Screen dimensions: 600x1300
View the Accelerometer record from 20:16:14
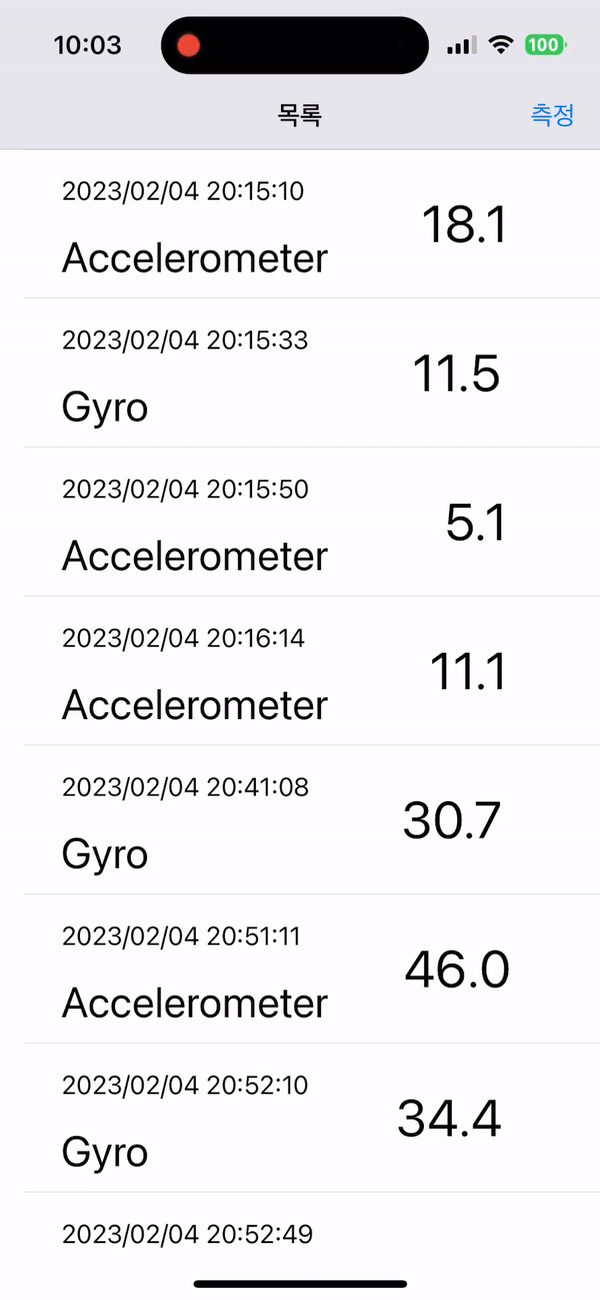tap(300, 672)
